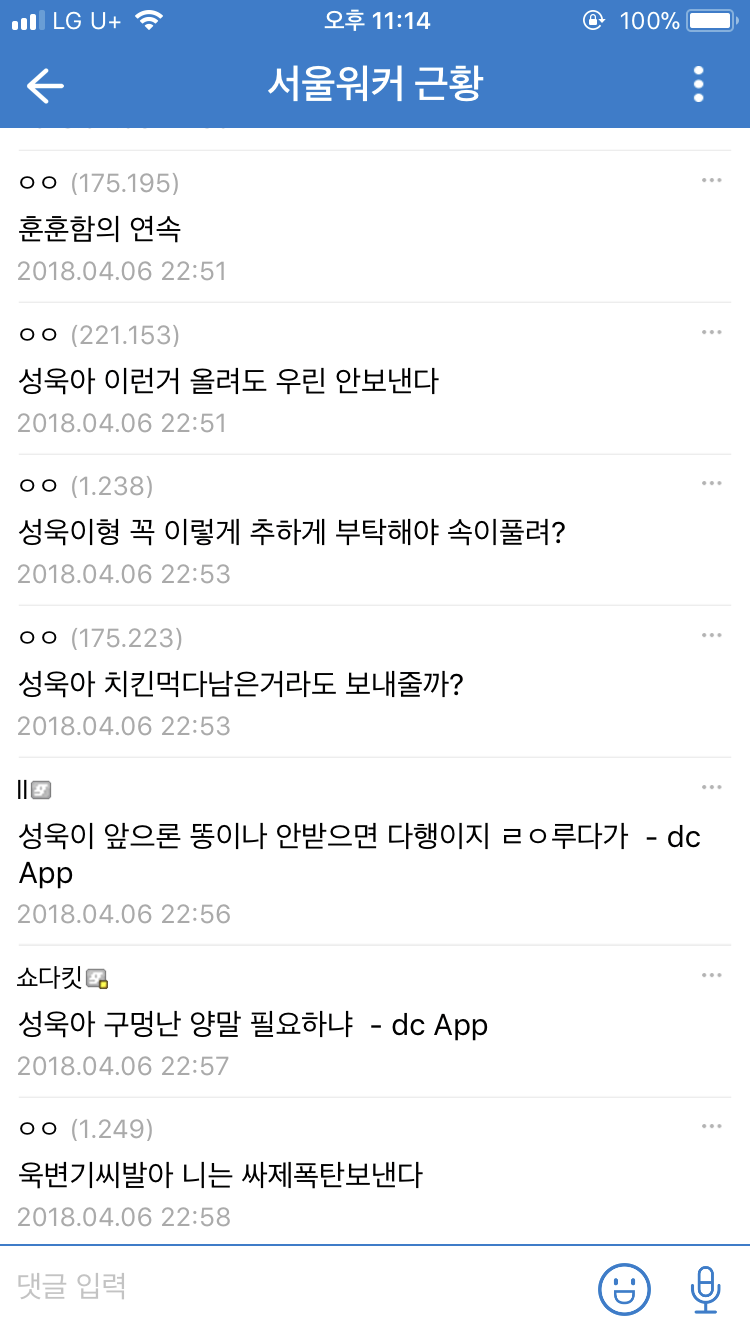Screen dimensions: 750x1334
Task: Open options for the 추하게 부탁해야 comment
Action: point(711,484)
